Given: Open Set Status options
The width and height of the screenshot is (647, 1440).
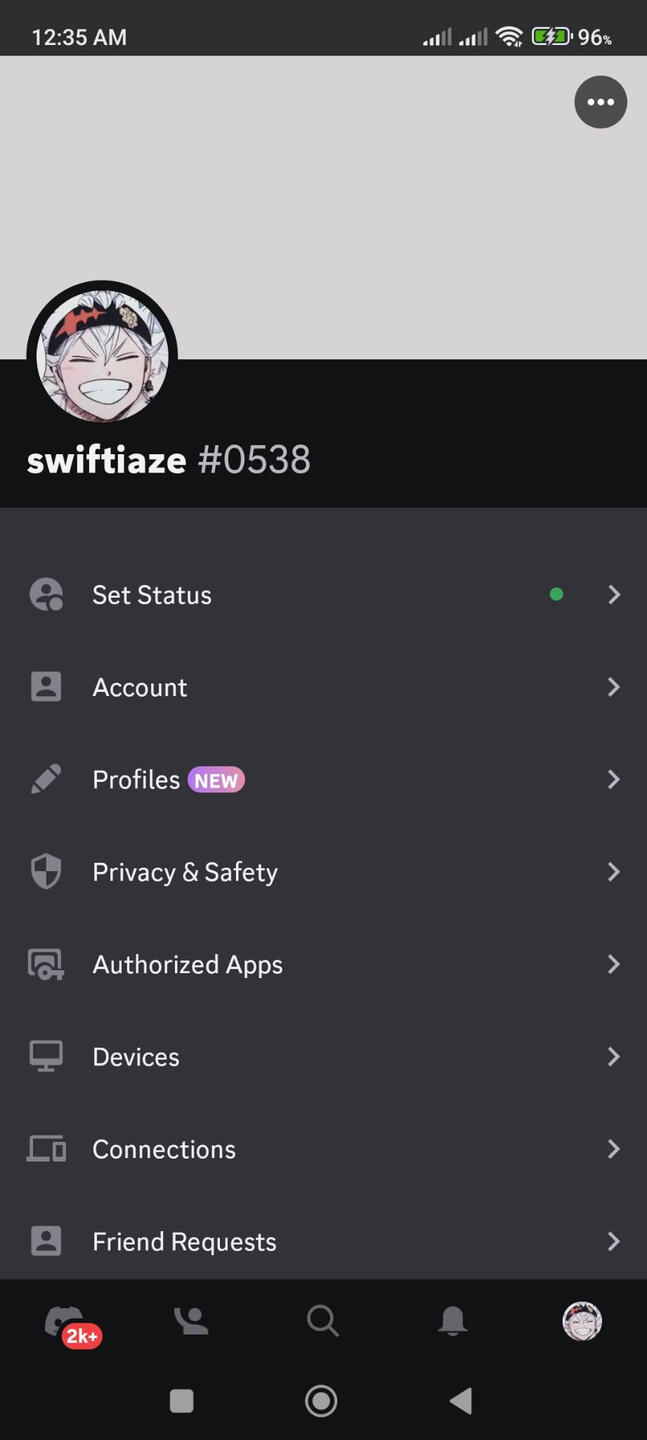Looking at the screenshot, I should click(x=323, y=595).
